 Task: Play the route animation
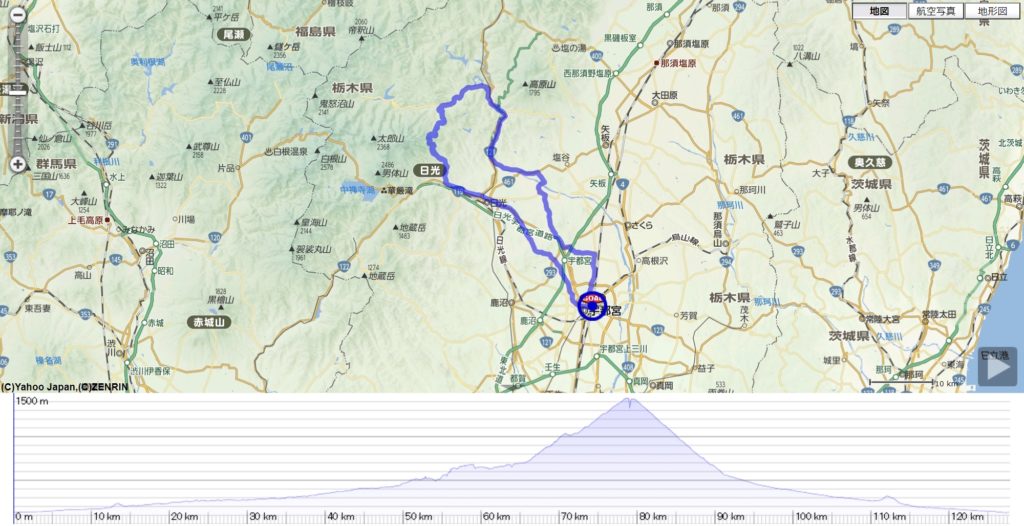(x=996, y=369)
